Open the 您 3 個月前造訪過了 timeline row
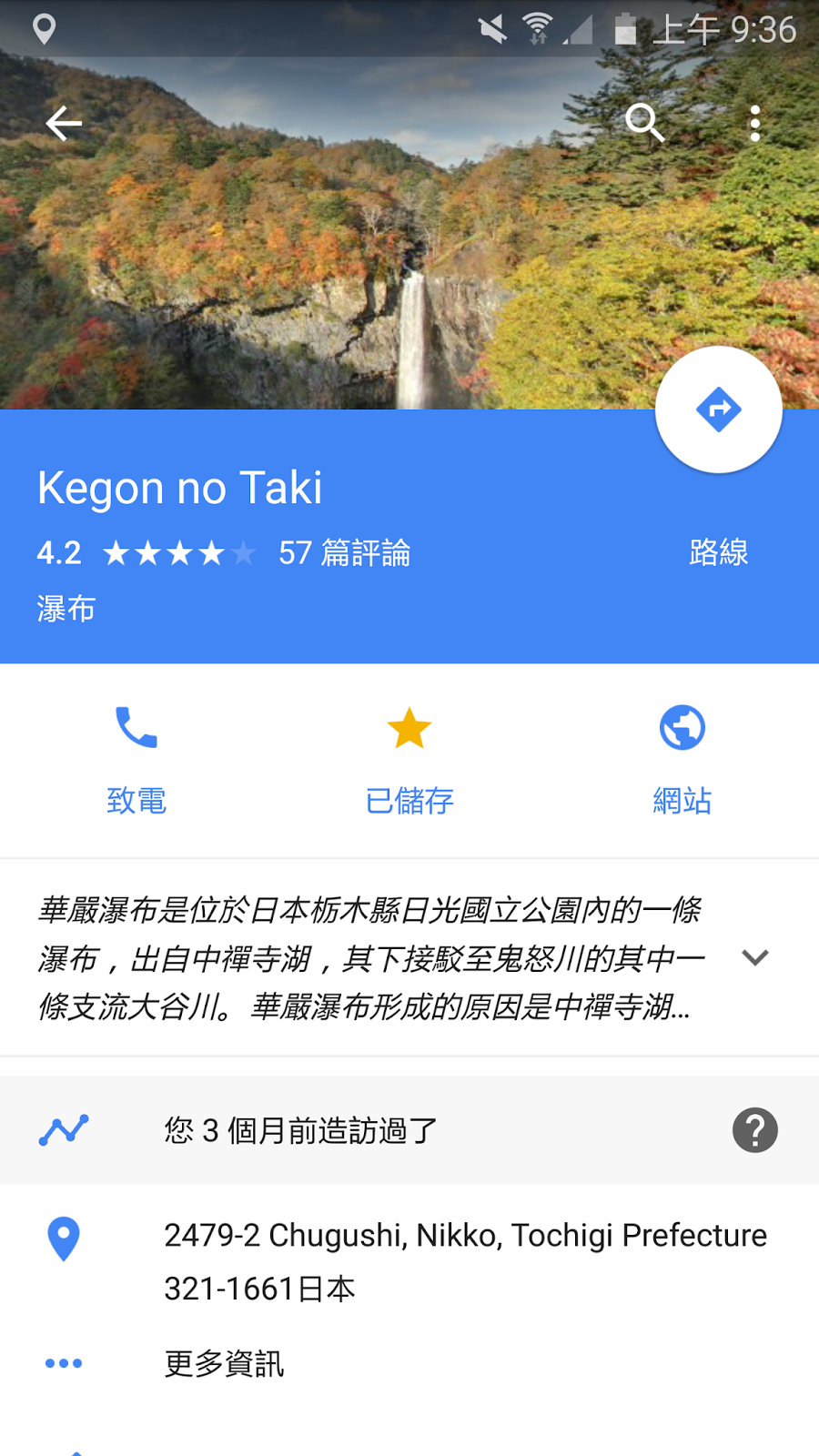This screenshot has height=1456, width=819. [300, 1130]
